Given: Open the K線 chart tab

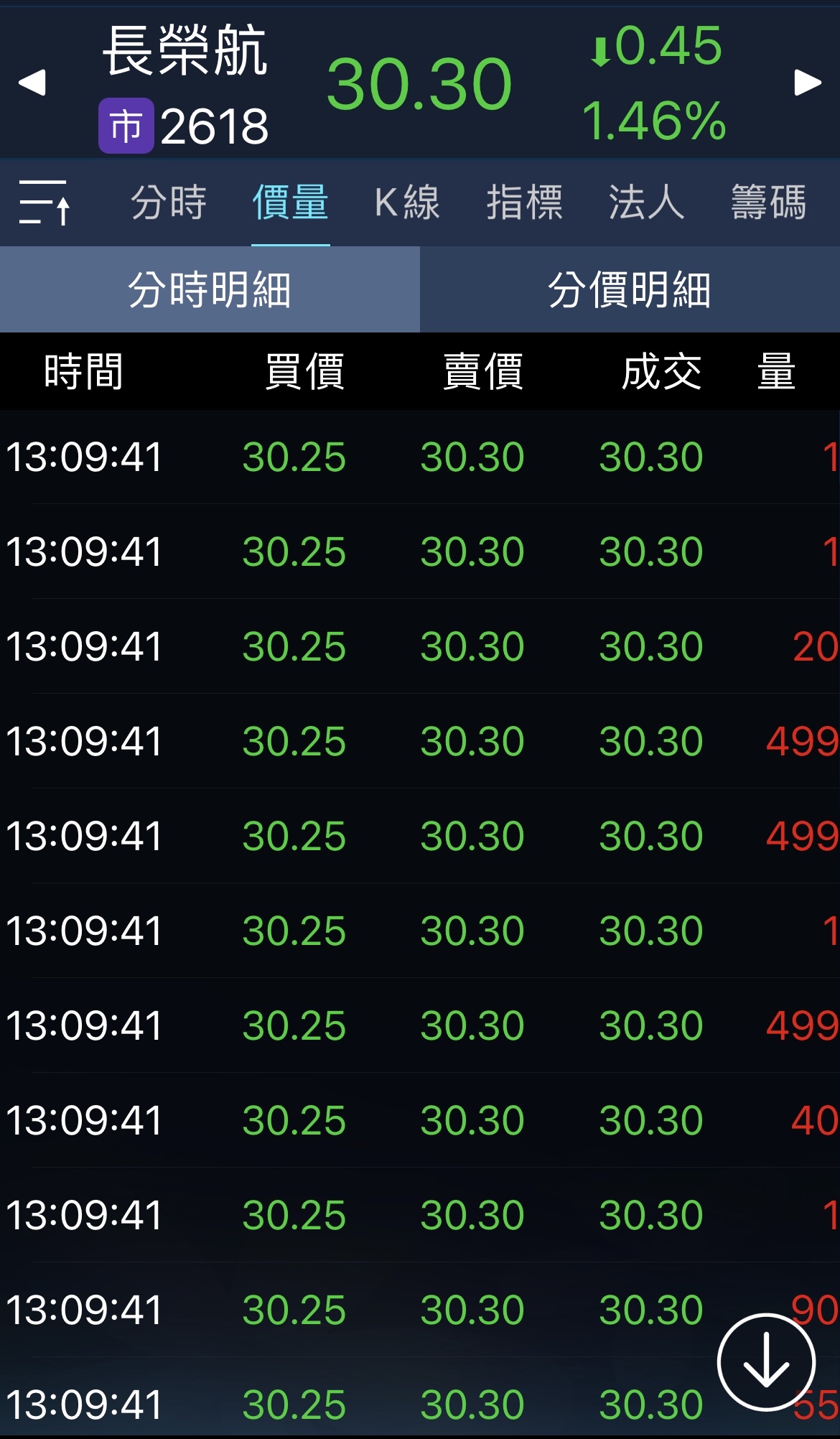Looking at the screenshot, I should tap(406, 202).
